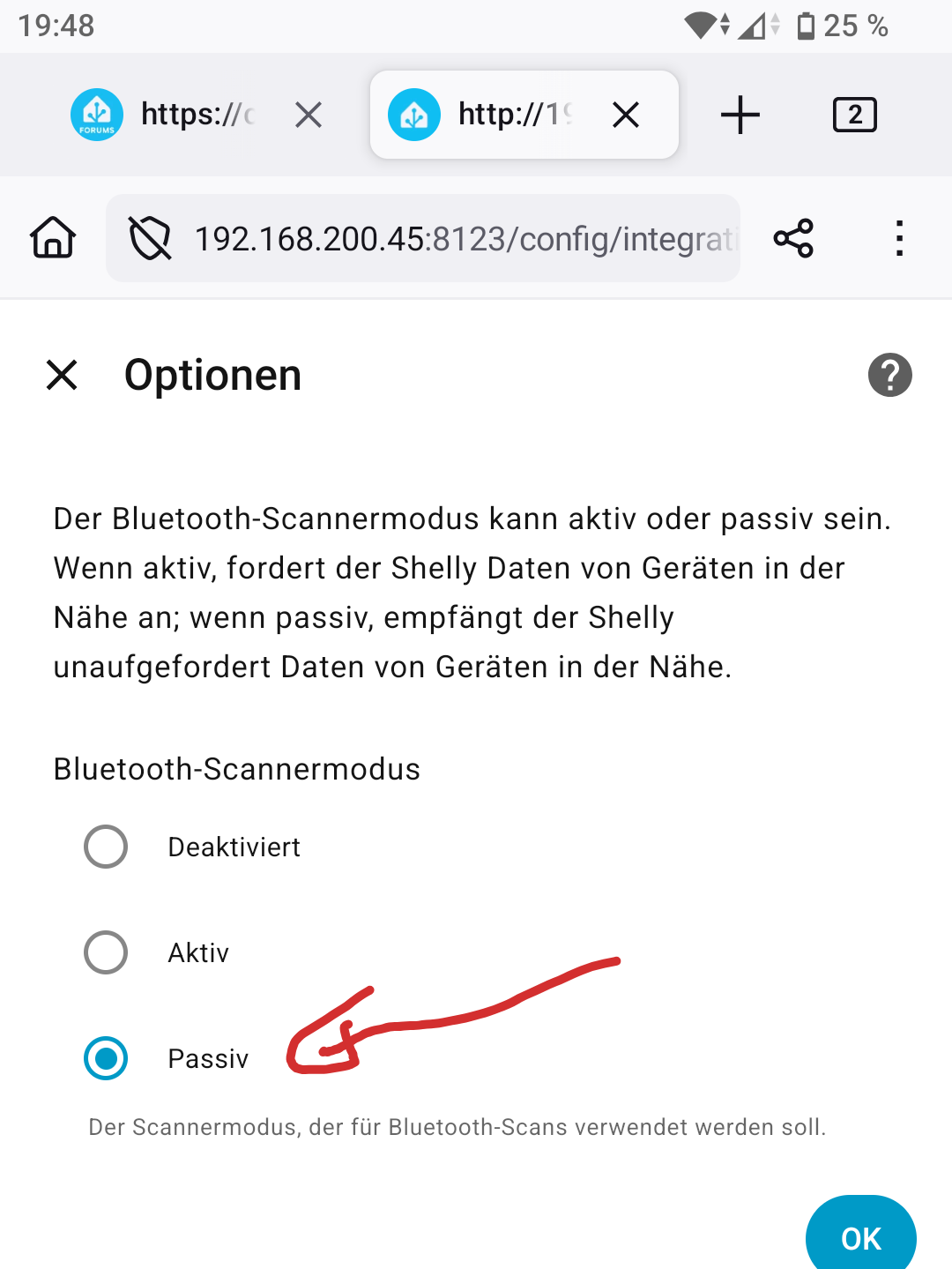Confirm with the OK button
The width and height of the screenshot is (952, 1269).
(860, 1237)
